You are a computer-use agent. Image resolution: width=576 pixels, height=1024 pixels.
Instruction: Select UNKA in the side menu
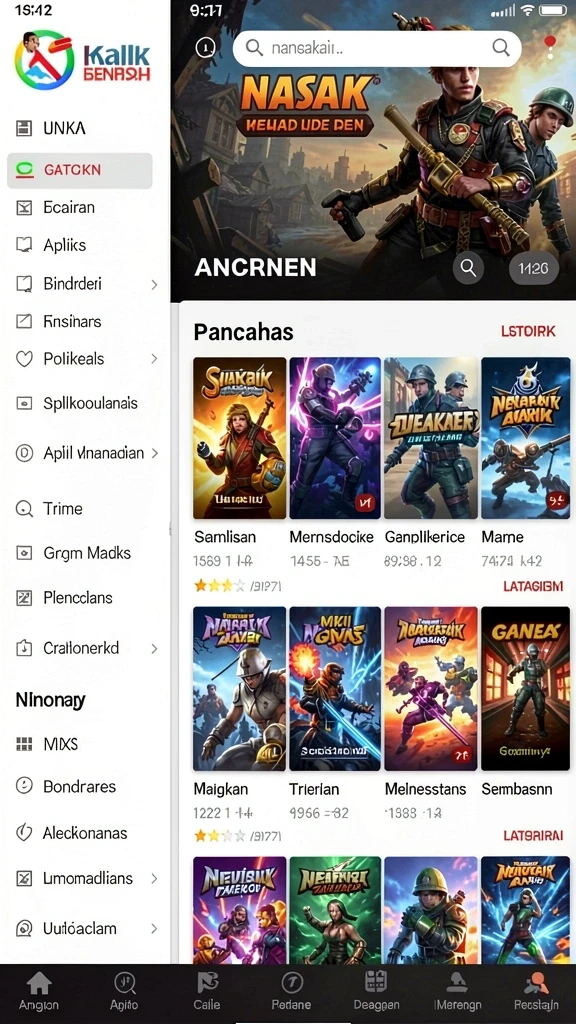pyautogui.click(x=80, y=128)
